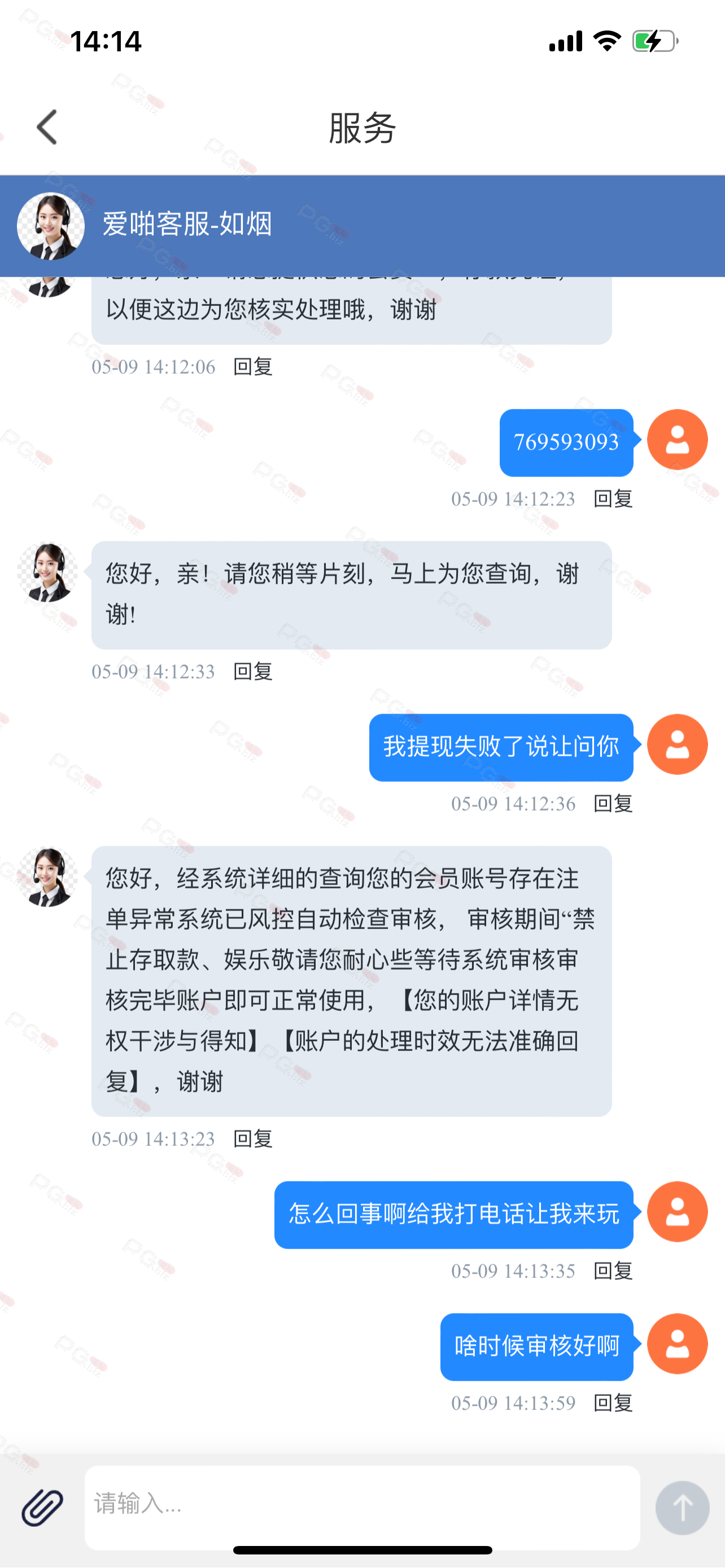Screen dimensions: 725x1568
Task: Tap 回复 under the 14:13:23 risk-control message
Action: (x=253, y=1138)
